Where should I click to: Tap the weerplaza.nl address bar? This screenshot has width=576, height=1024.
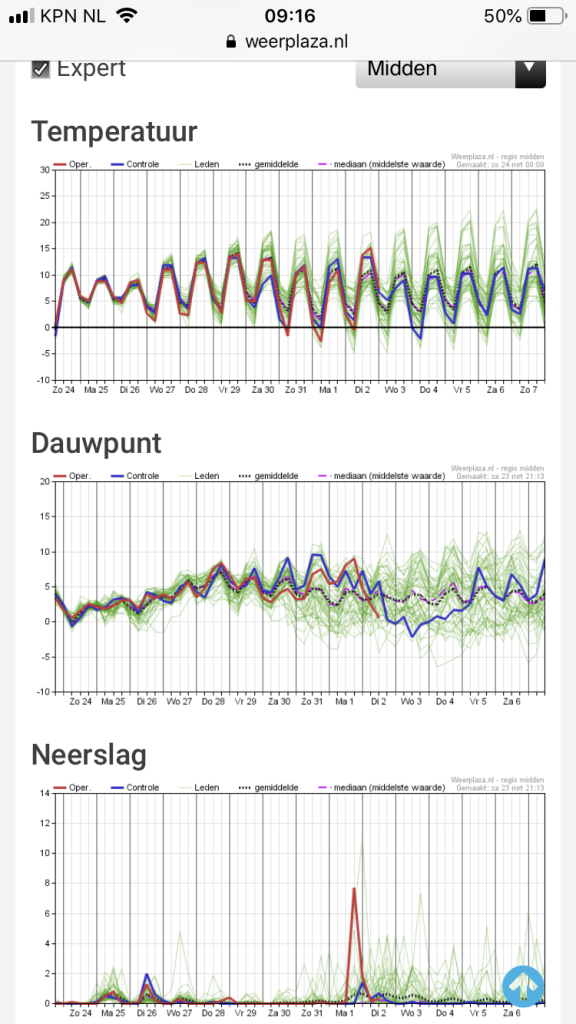tap(287, 42)
